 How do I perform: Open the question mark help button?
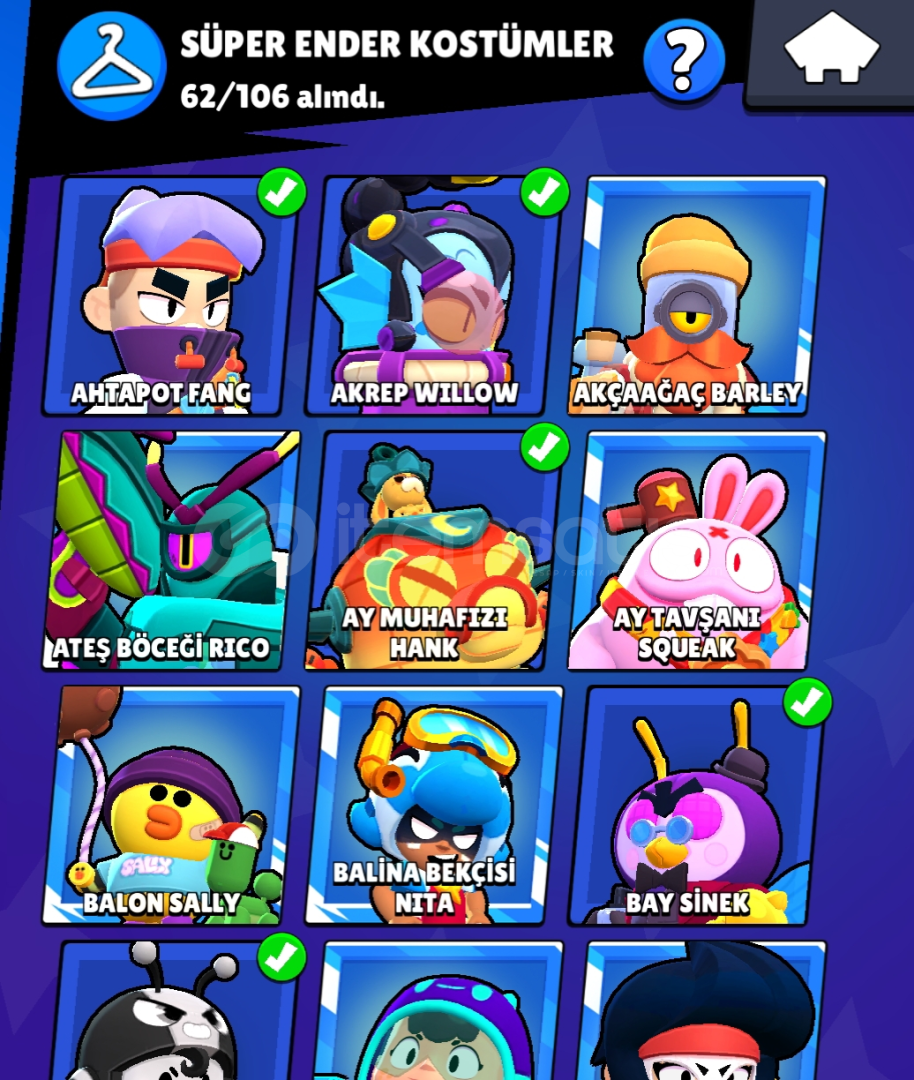point(684,61)
